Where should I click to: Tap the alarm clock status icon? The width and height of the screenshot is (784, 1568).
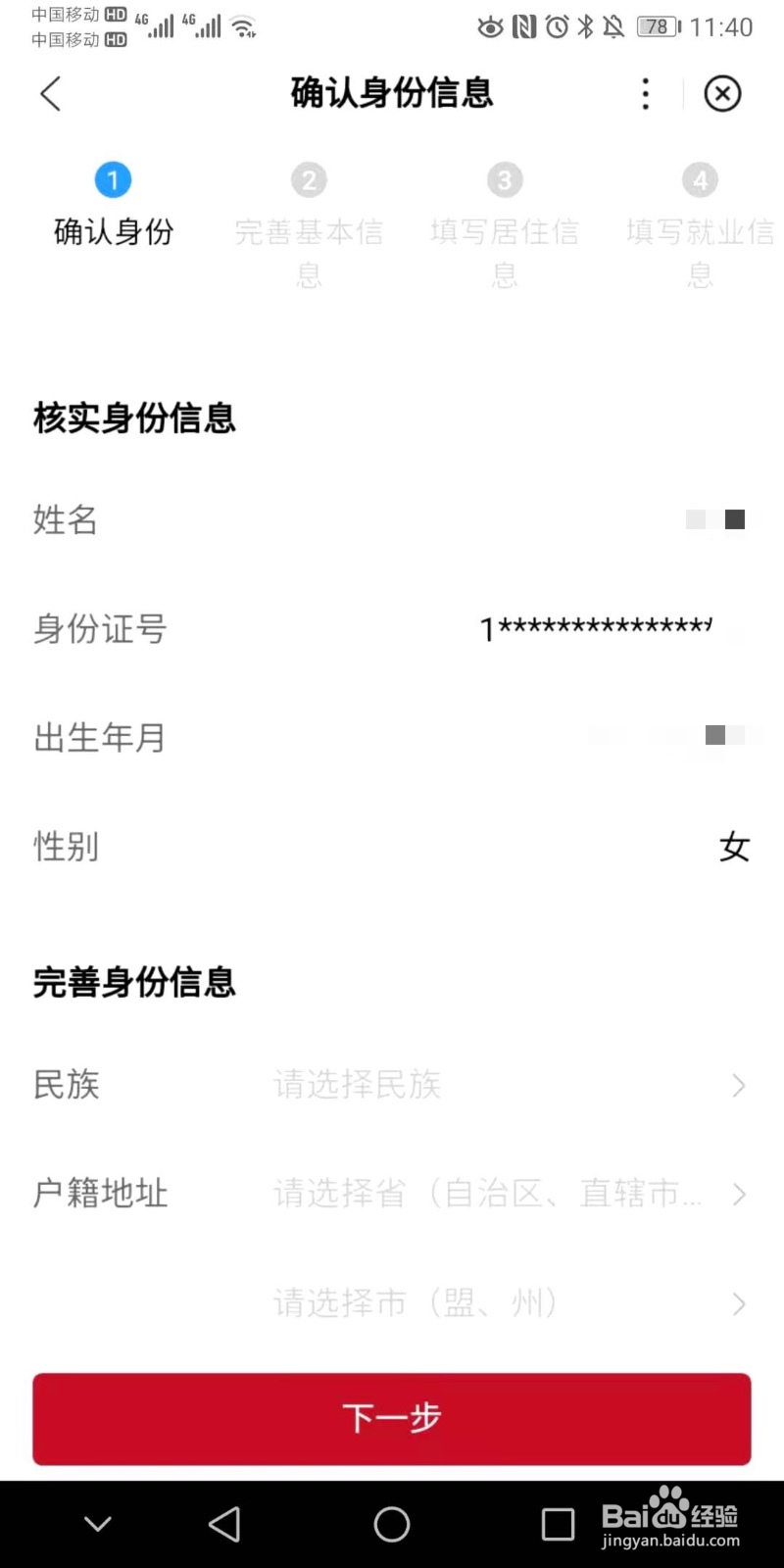558,27
